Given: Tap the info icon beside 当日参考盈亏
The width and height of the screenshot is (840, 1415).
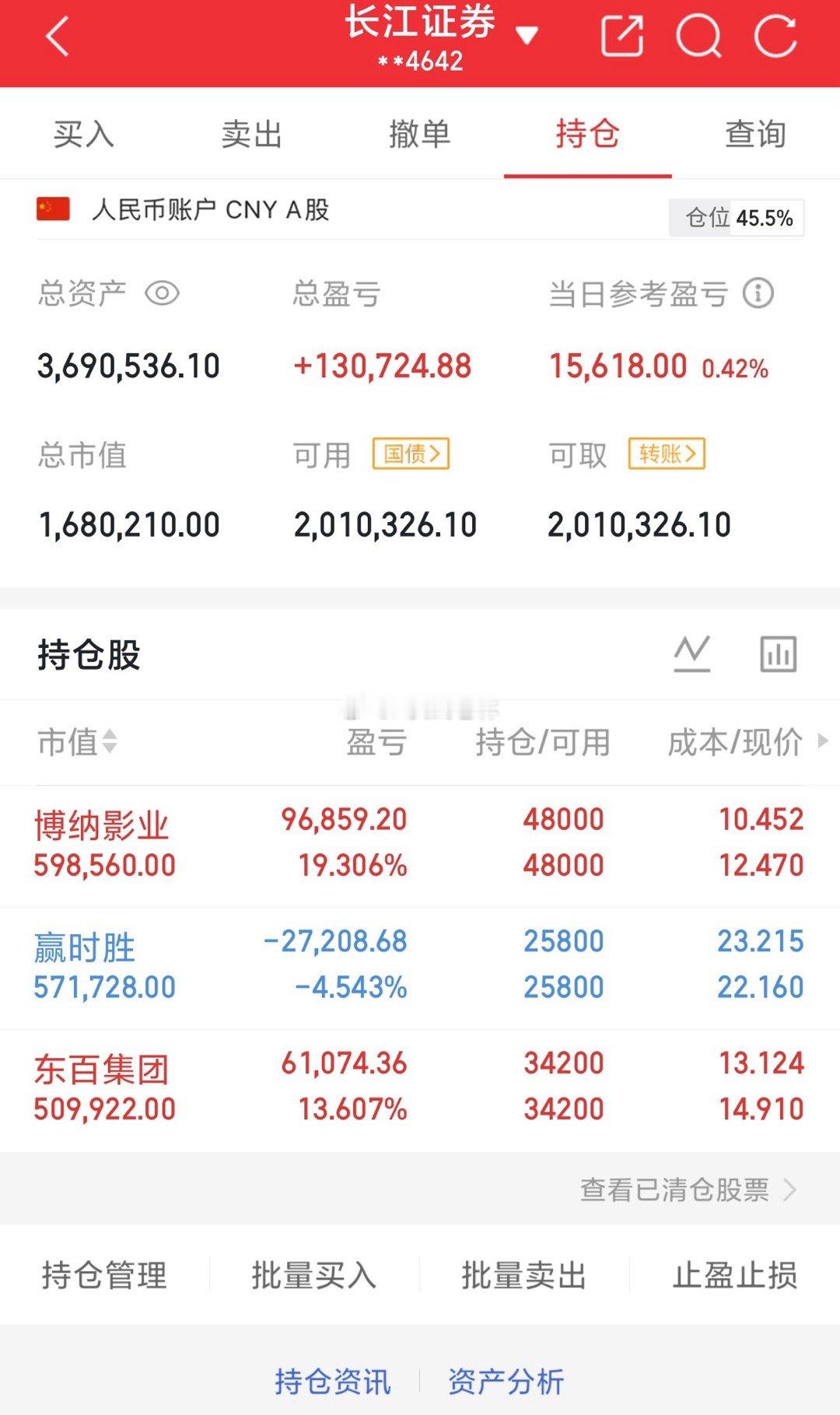Looking at the screenshot, I should coord(758,292).
